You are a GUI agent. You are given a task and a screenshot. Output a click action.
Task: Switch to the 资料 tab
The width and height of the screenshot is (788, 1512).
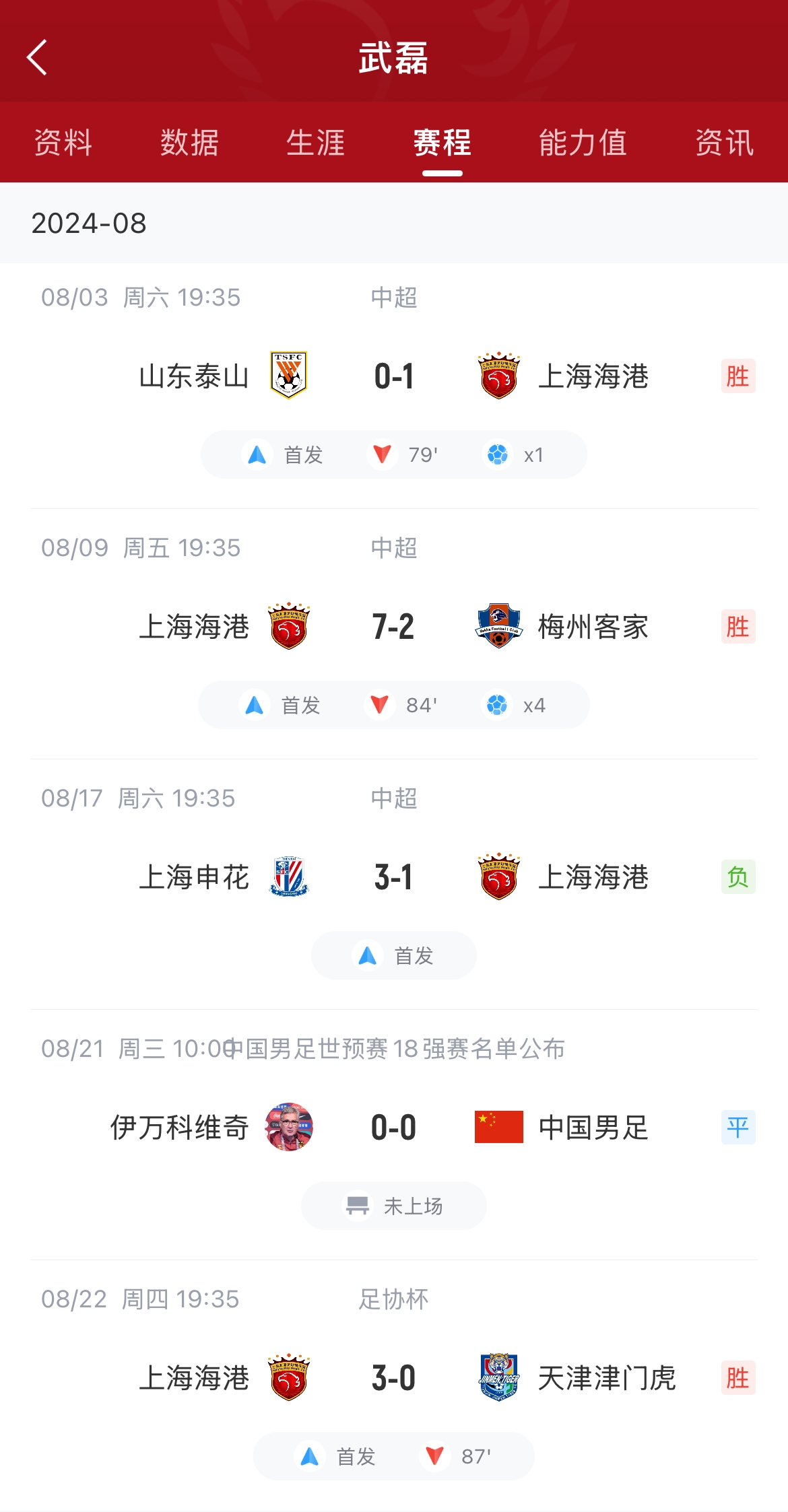(63, 143)
